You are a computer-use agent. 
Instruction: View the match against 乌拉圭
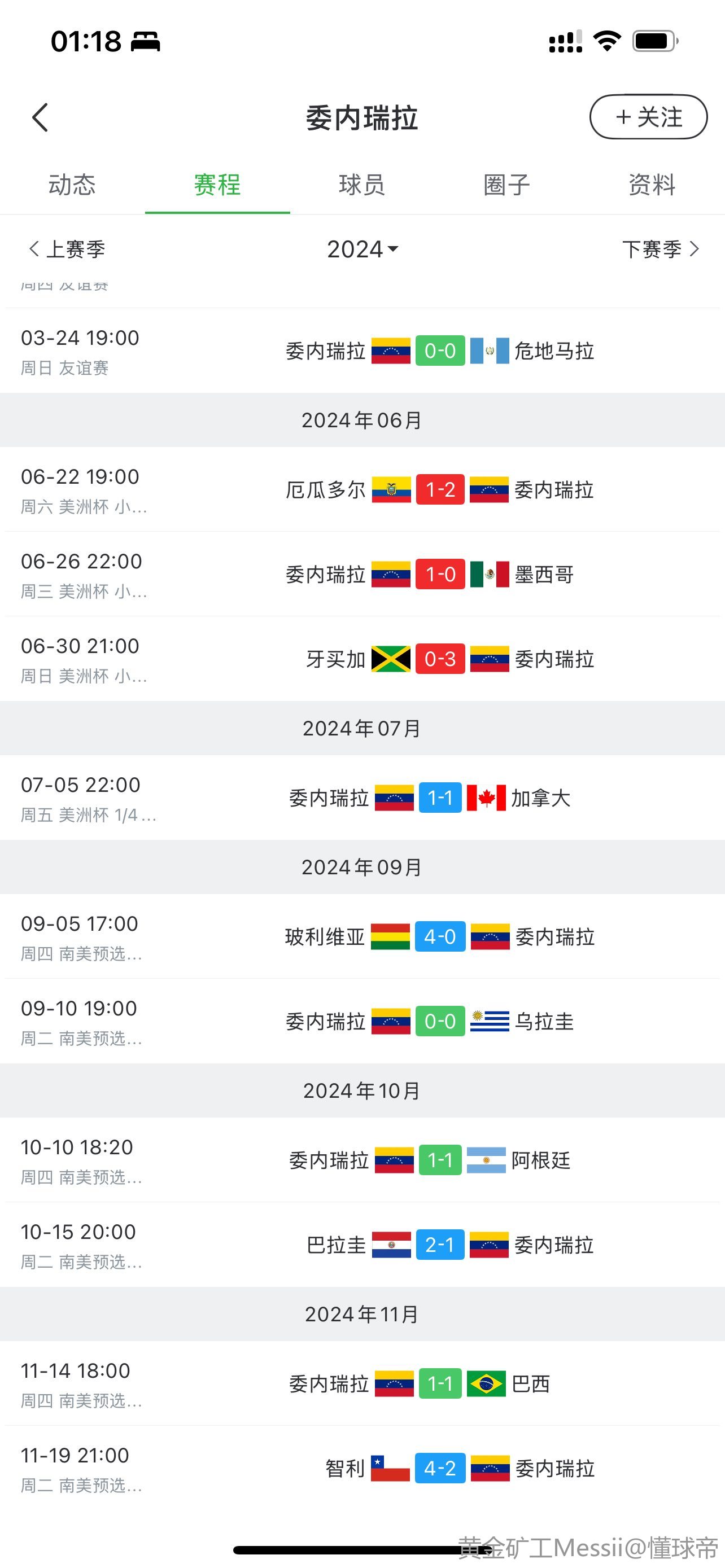(x=362, y=1021)
